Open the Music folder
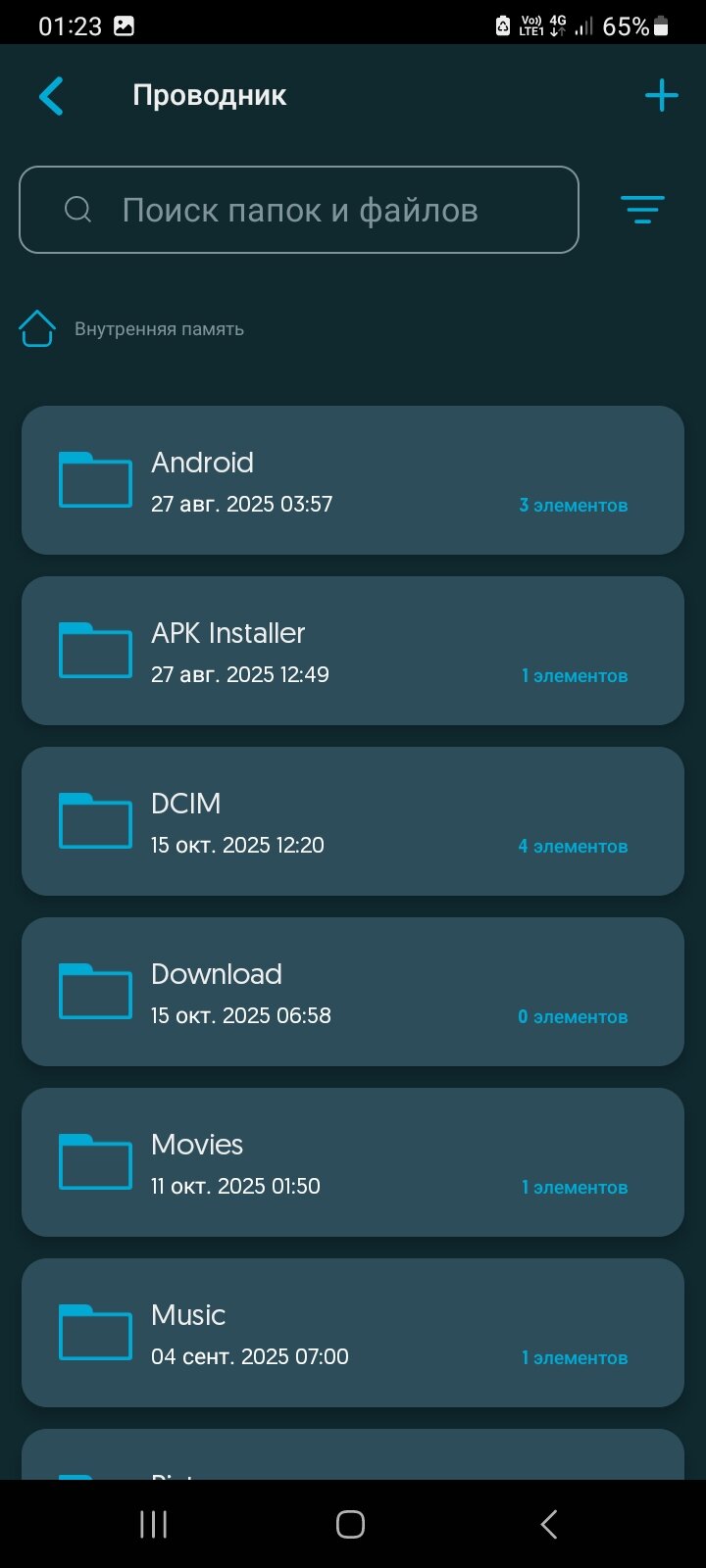This screenshot has height=1568, width=706. 353,1333
